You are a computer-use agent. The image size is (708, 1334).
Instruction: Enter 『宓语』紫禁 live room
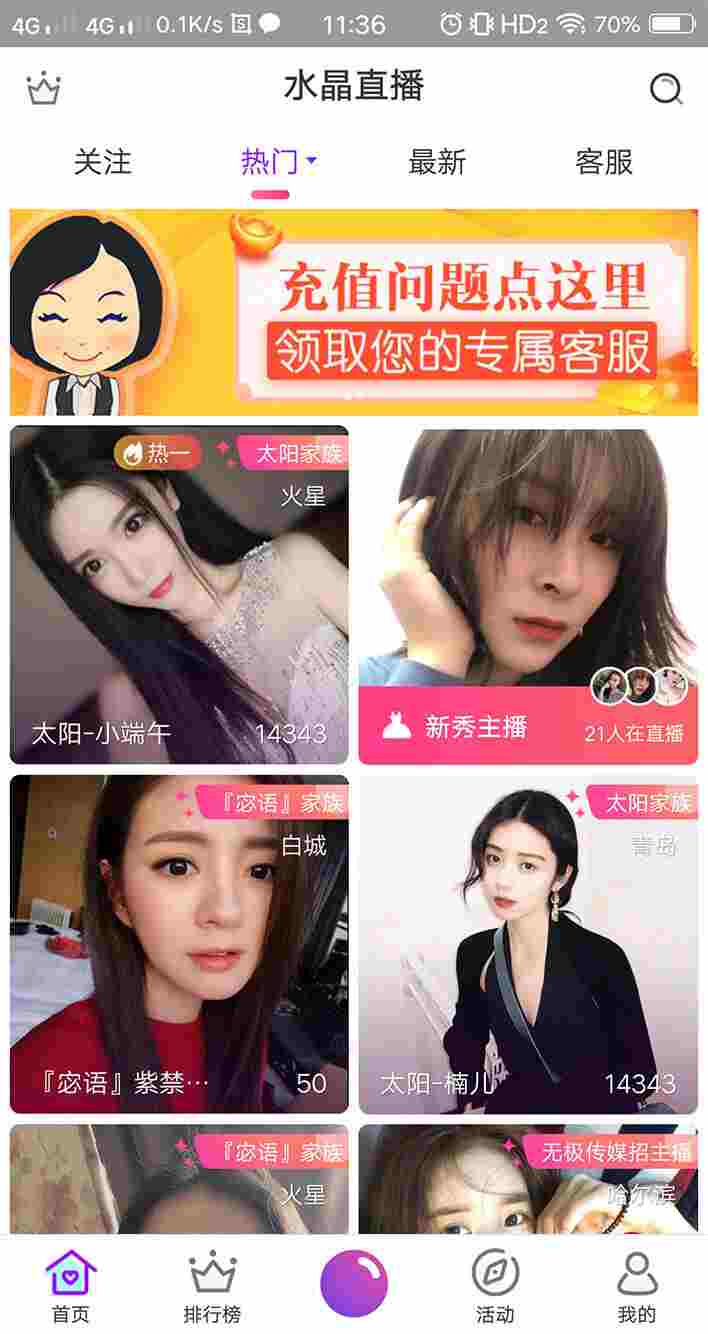pyautogui.click(x=179, y=944)
